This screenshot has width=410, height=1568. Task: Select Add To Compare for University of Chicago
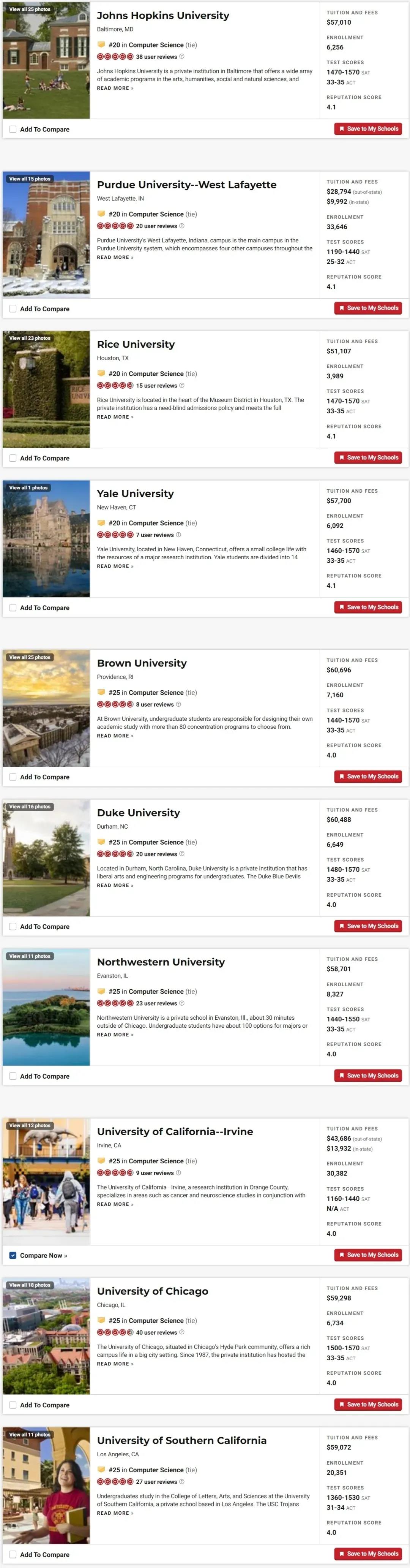[13, 1405]
